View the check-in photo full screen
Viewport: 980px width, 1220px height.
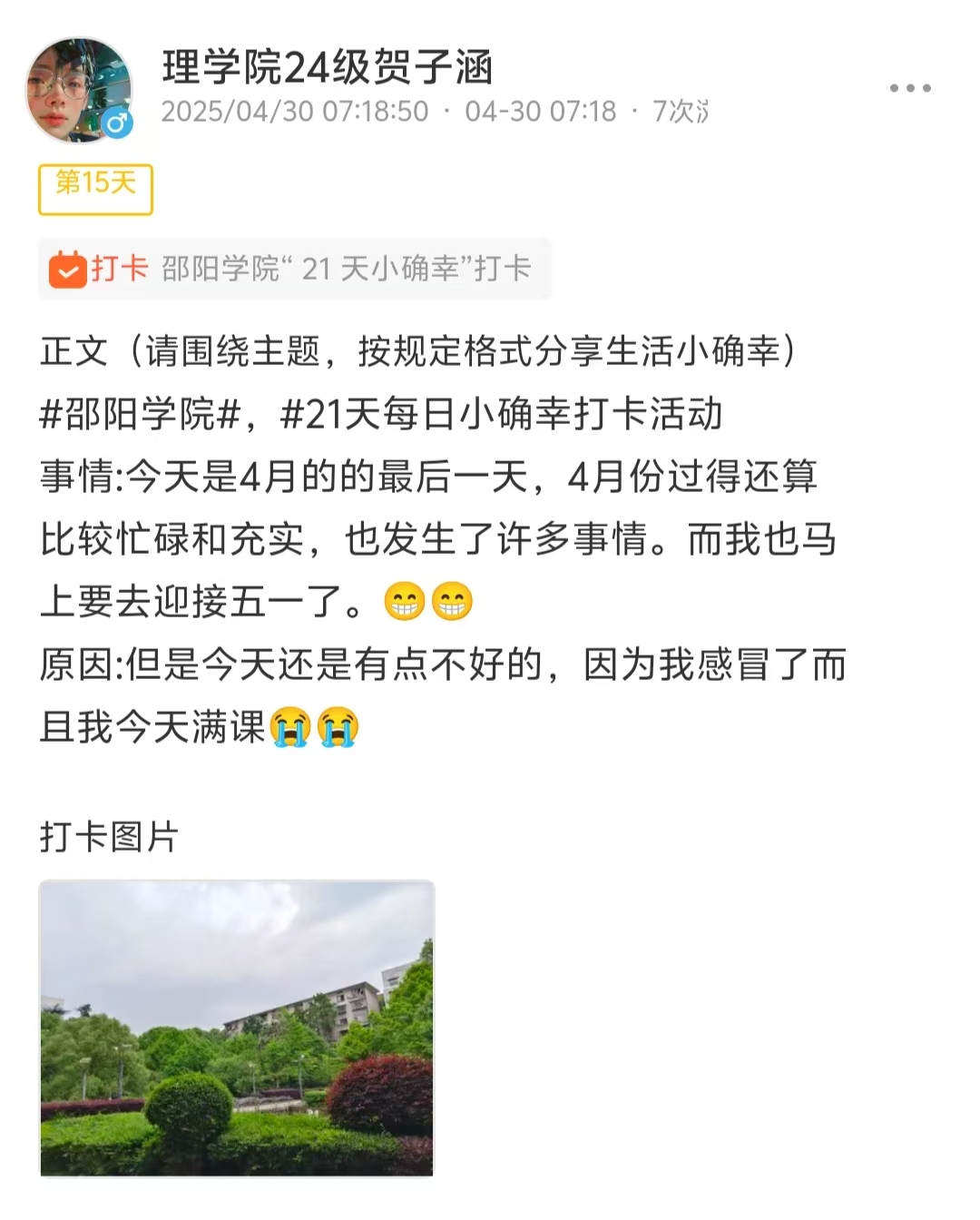(237, 1028)
